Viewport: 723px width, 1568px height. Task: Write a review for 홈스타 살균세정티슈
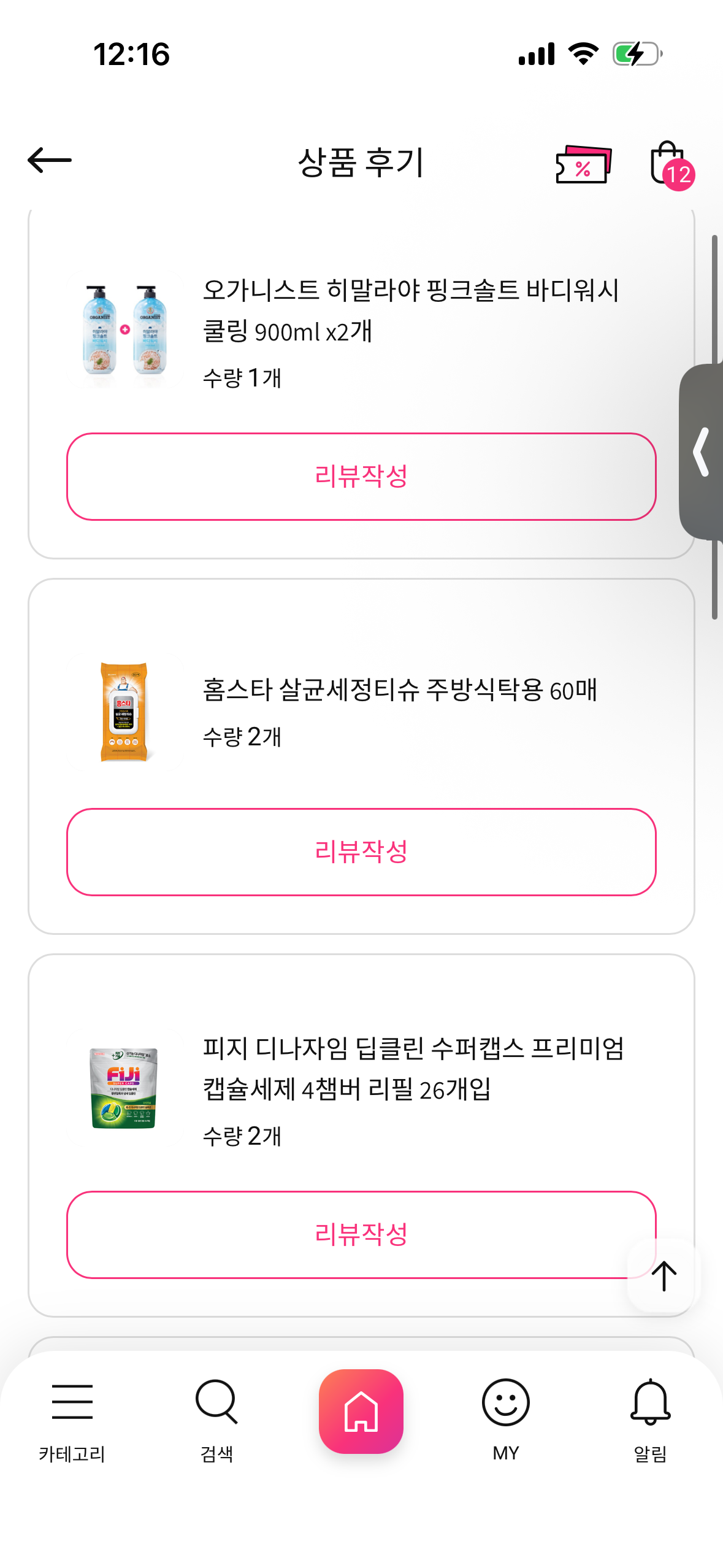tap(361, 852)
